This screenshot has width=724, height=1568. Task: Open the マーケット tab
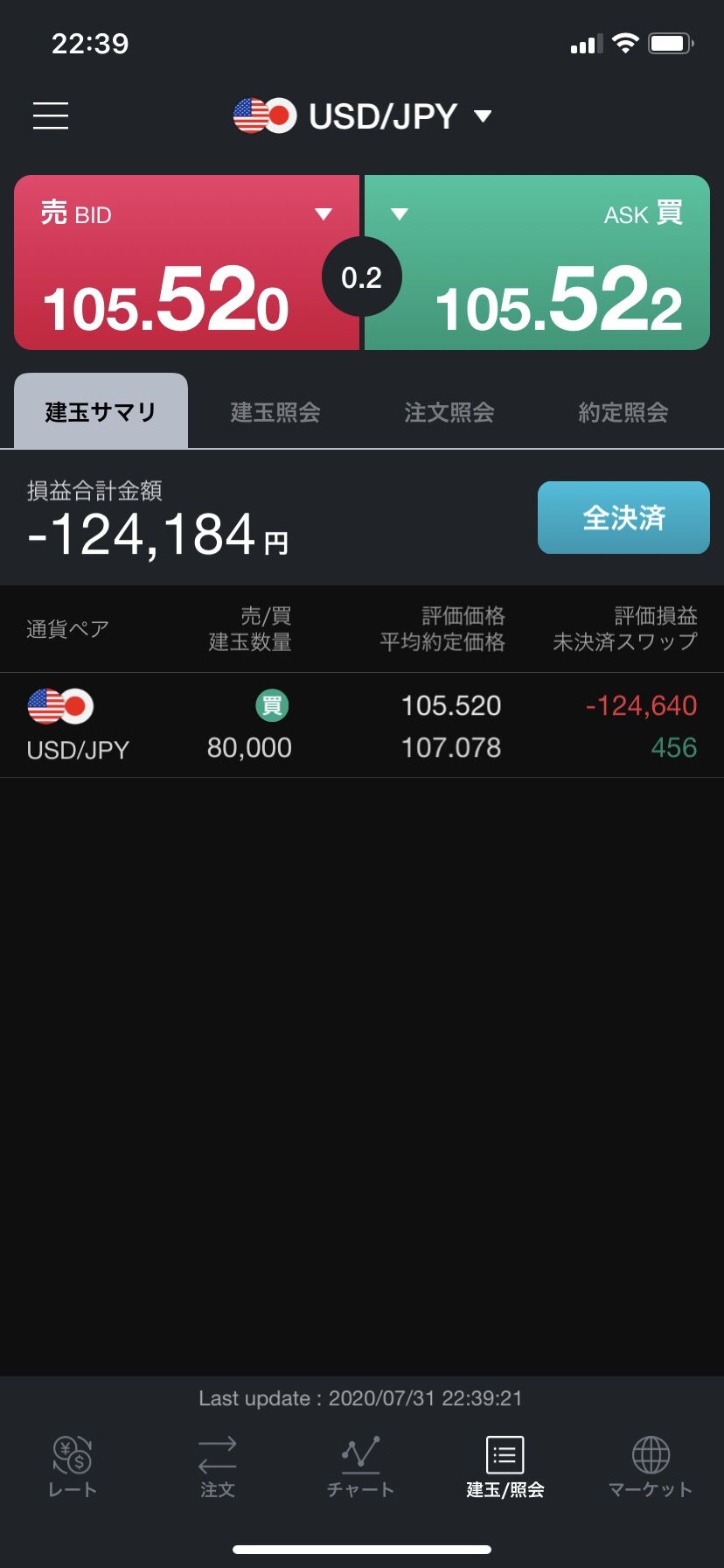coord(651,1466)
